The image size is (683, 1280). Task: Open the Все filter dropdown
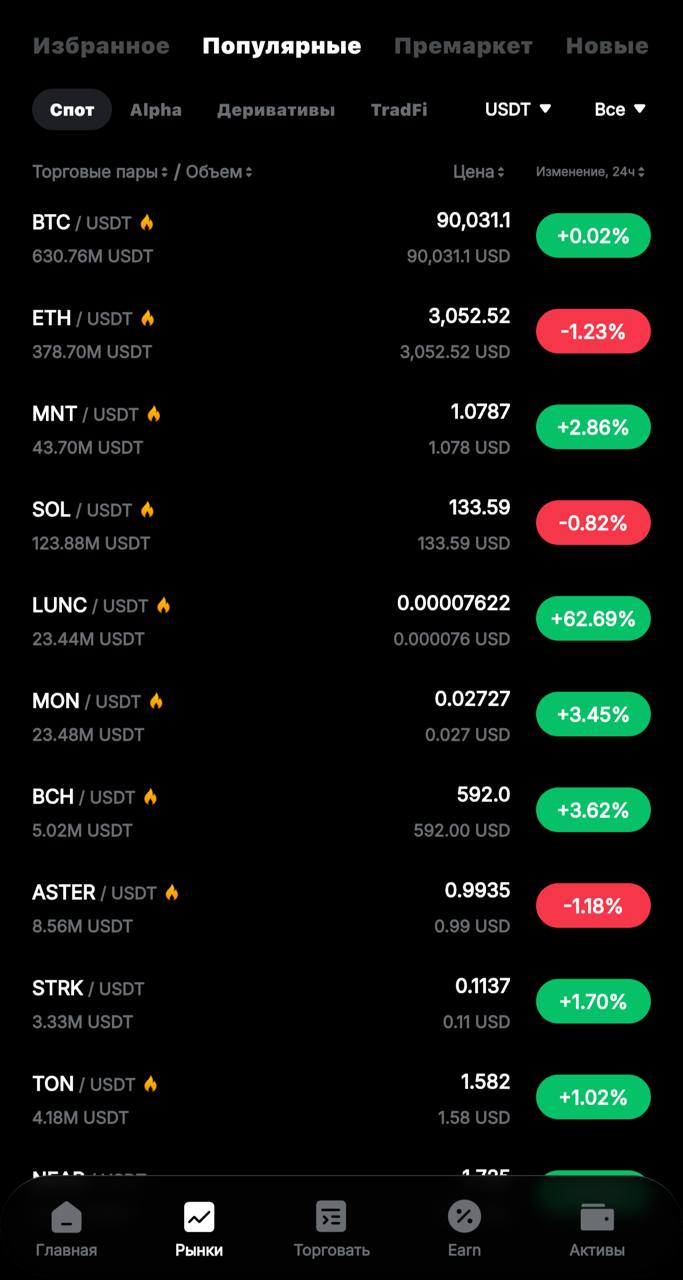click(620, 109)
